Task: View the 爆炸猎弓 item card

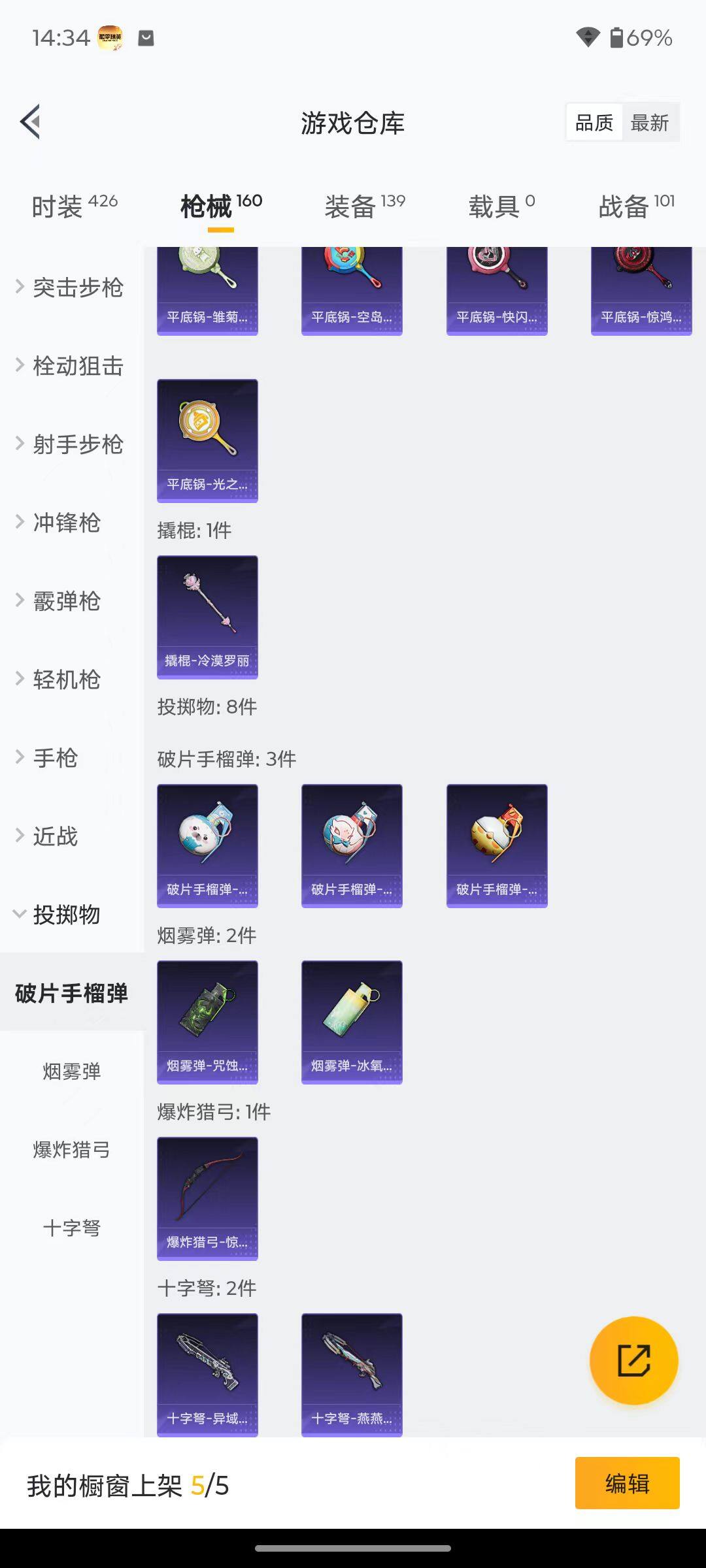Action: point(207,1198)
